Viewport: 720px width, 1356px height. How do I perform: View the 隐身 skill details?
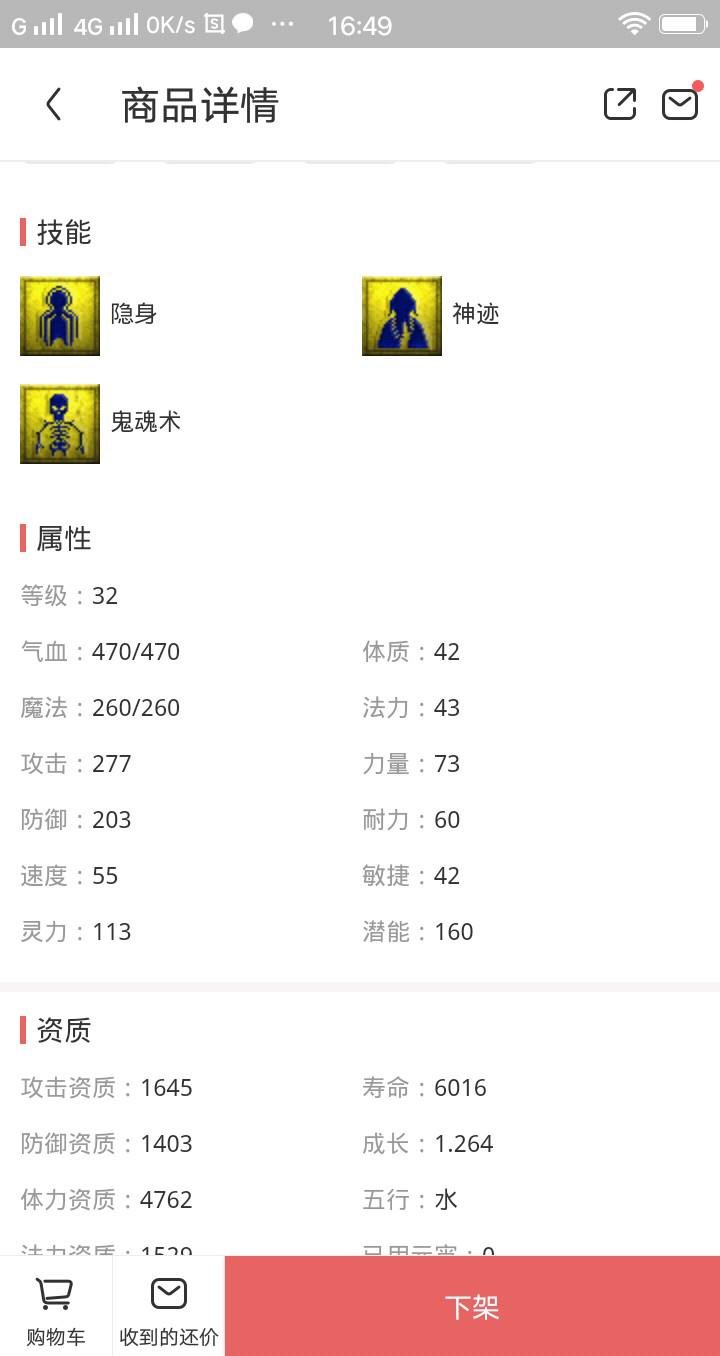(61, 316)
